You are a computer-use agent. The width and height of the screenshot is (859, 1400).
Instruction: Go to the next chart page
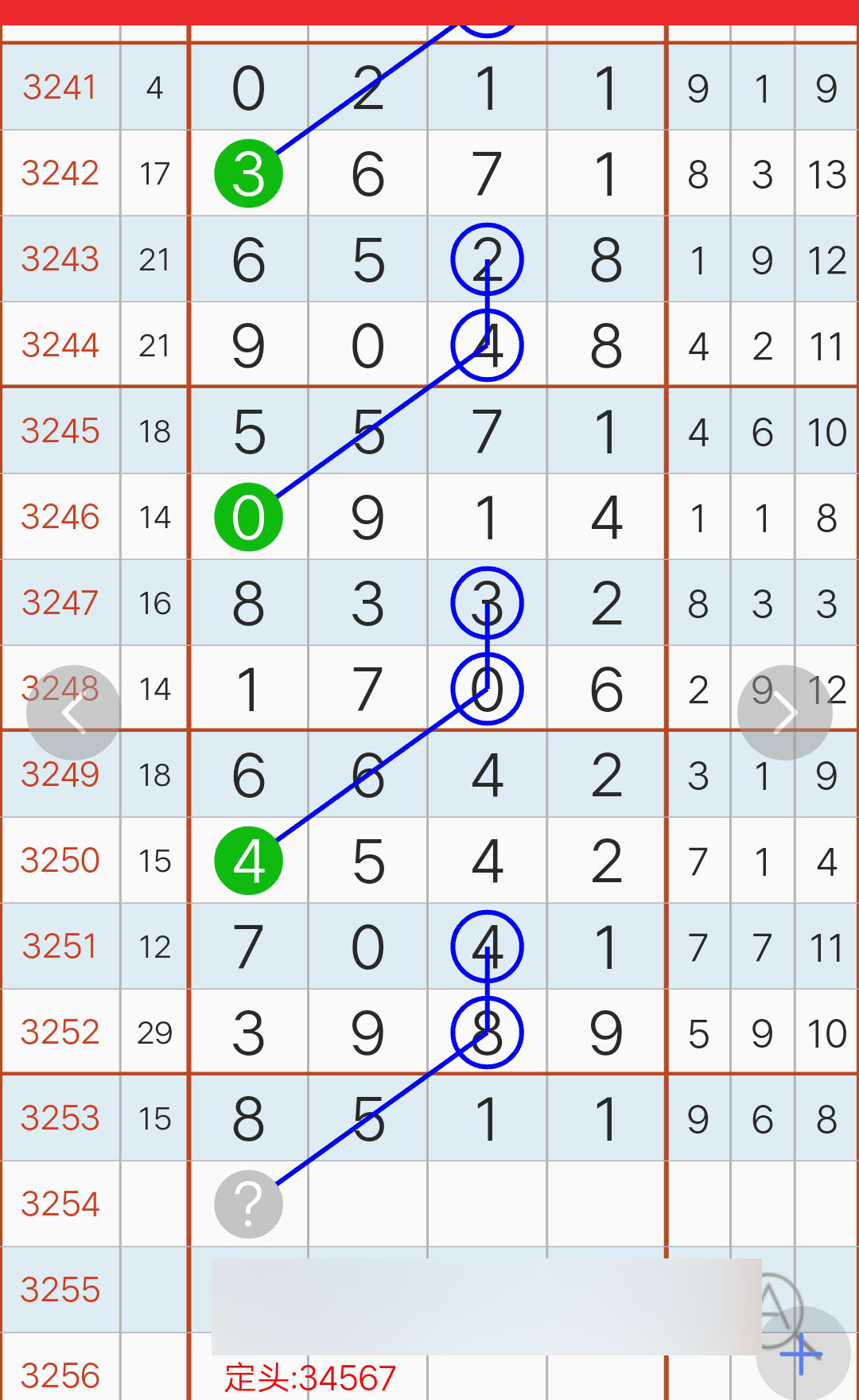pyautogui.click(x=784, y=712)
